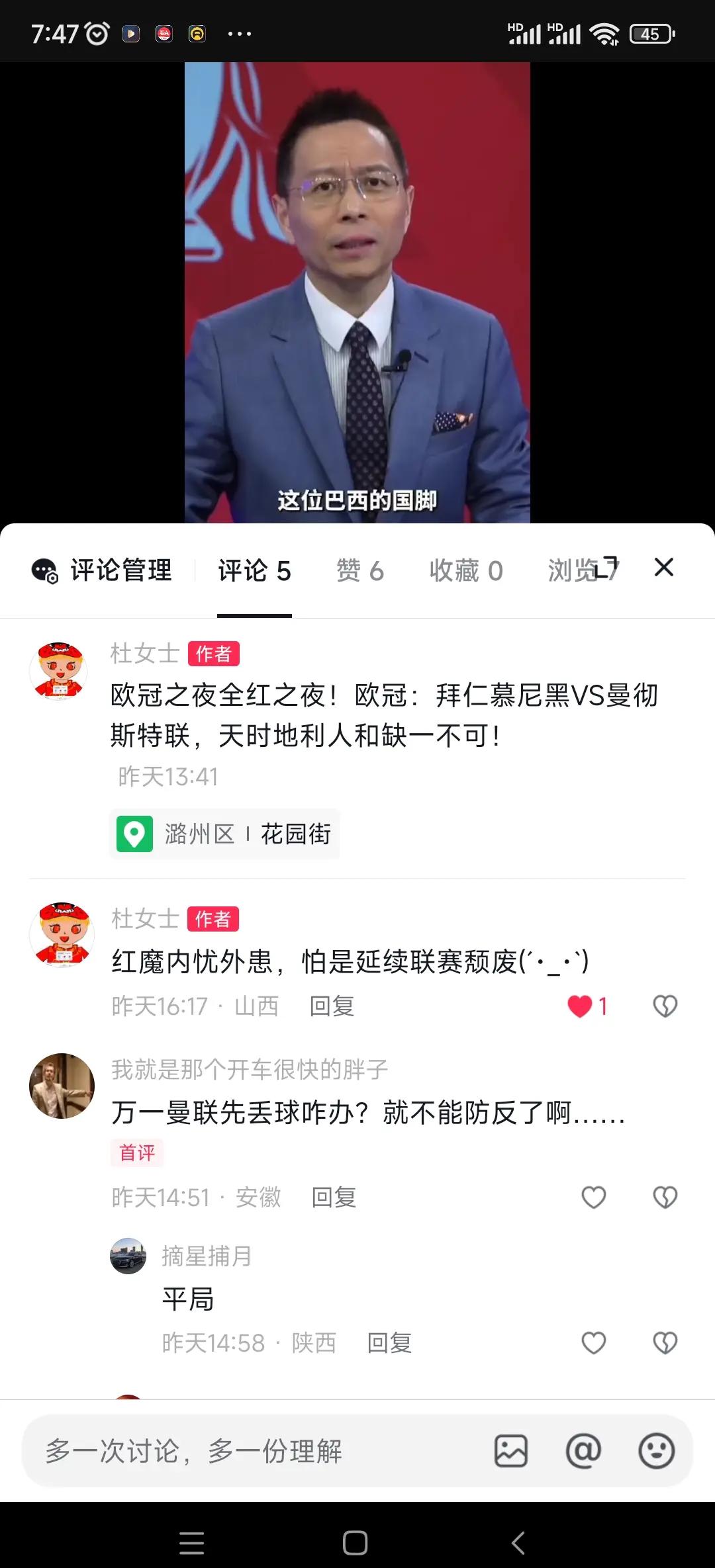
Task: Like 摘星捕月's 平局 reply heart
Action: click(x=593, y=1342)
